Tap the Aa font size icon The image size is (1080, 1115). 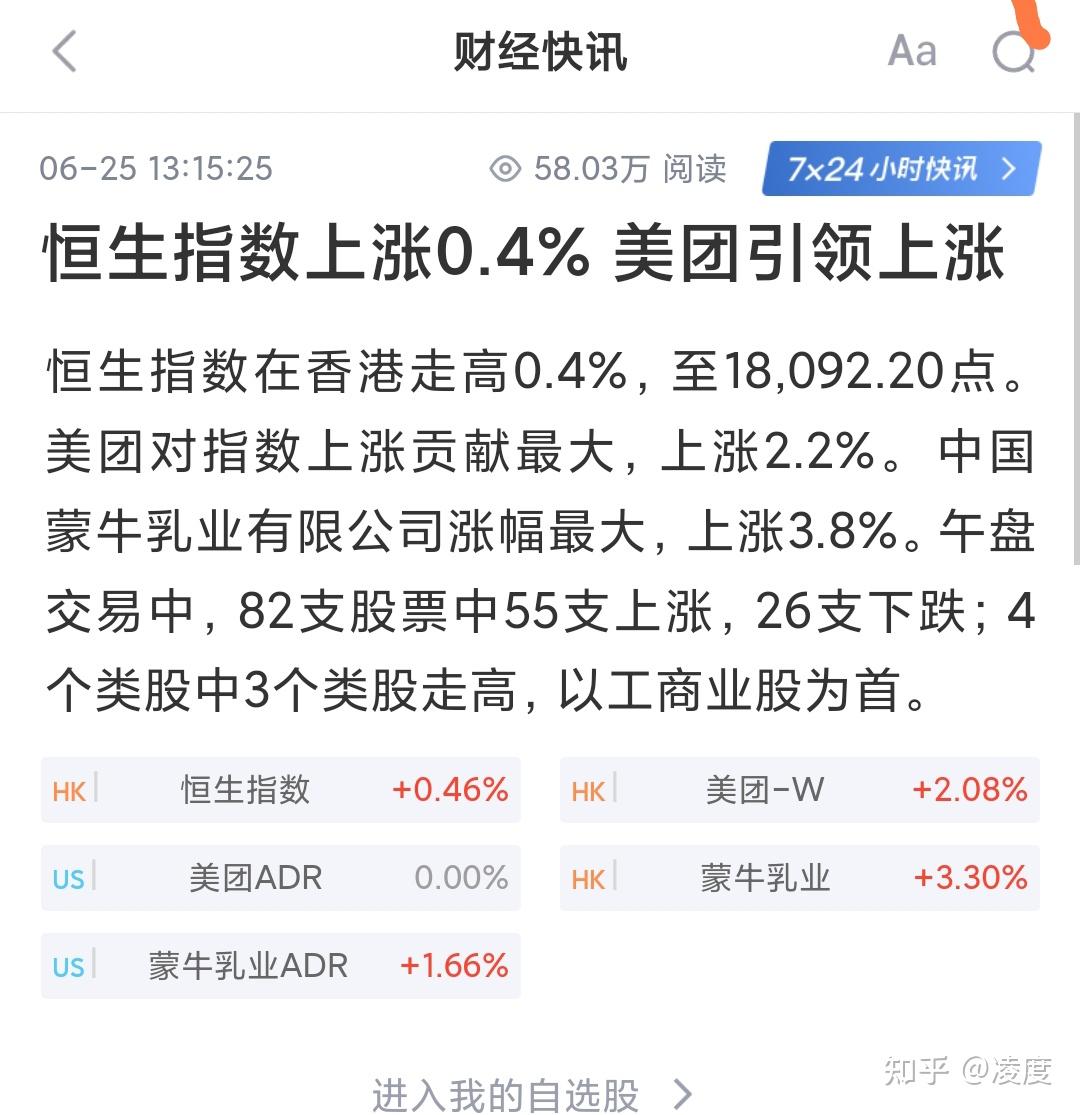click(911, 52)
